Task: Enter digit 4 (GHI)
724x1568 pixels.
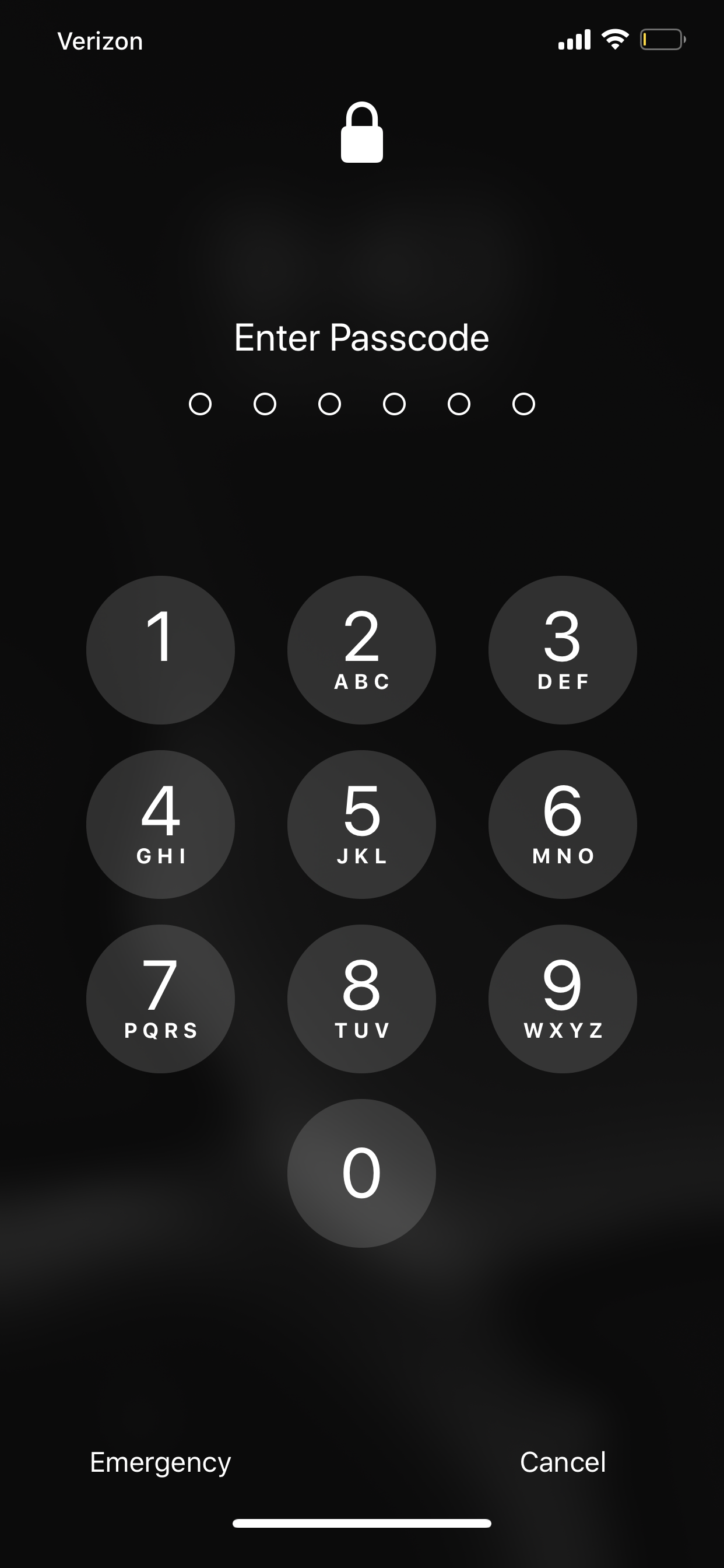Action: (x=161, y=824)
